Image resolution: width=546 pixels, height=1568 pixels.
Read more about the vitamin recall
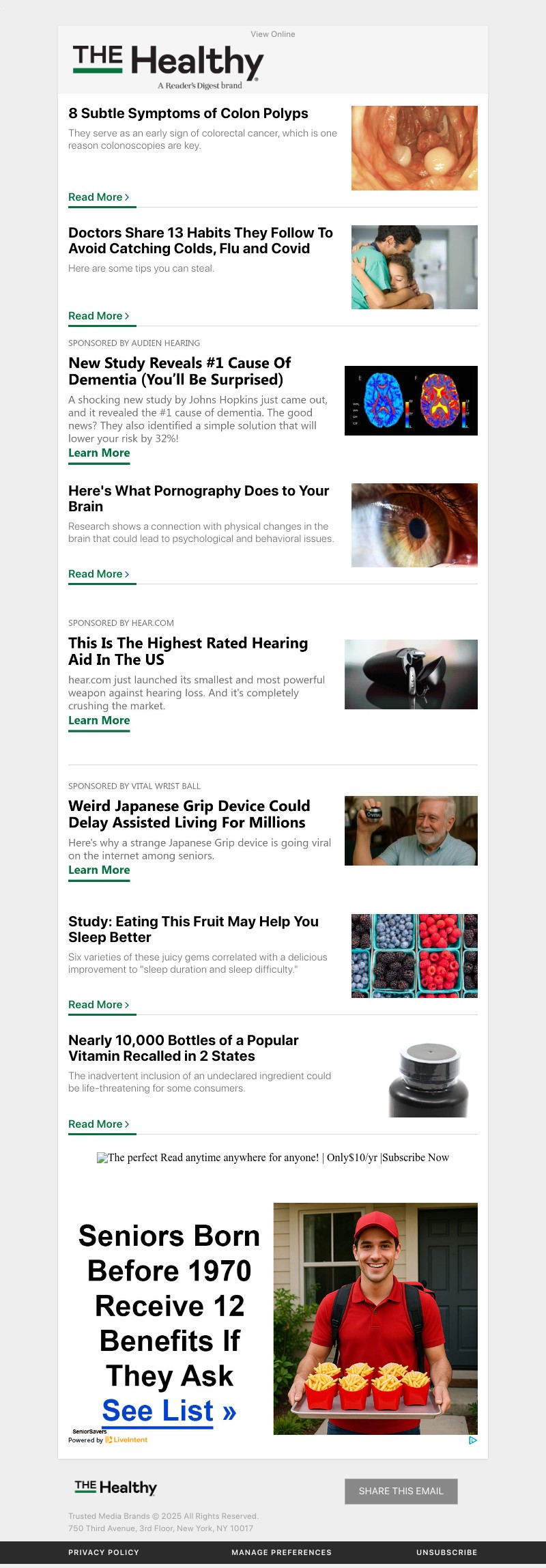pos(98,1124)
